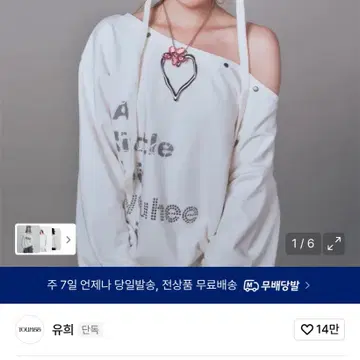Open the image thumbnail strip preview
The width and height of the screenshot is (360, 360).
(x=45, y=239)
